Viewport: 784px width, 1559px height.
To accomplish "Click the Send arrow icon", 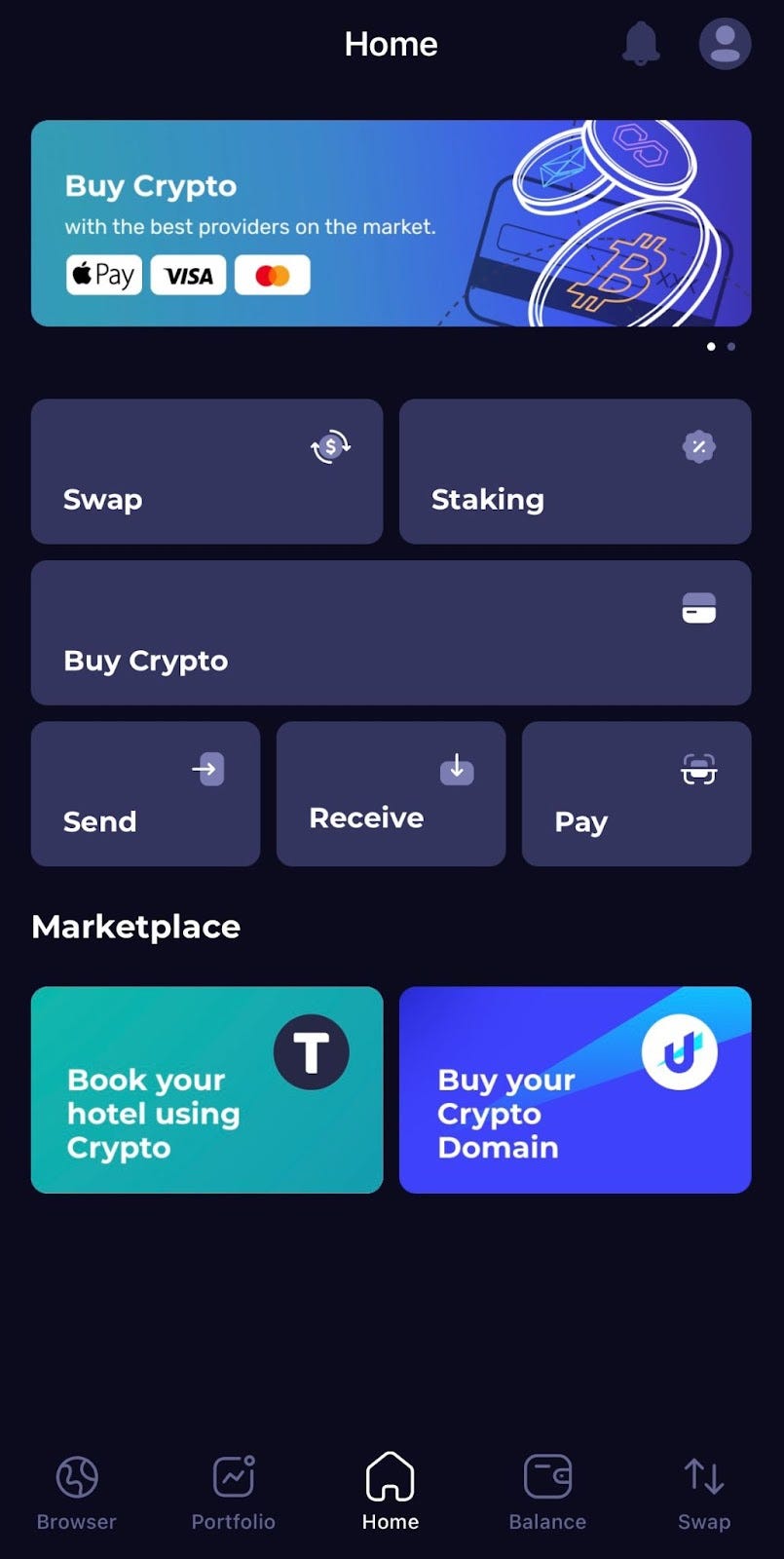I will tap(207, 769).
